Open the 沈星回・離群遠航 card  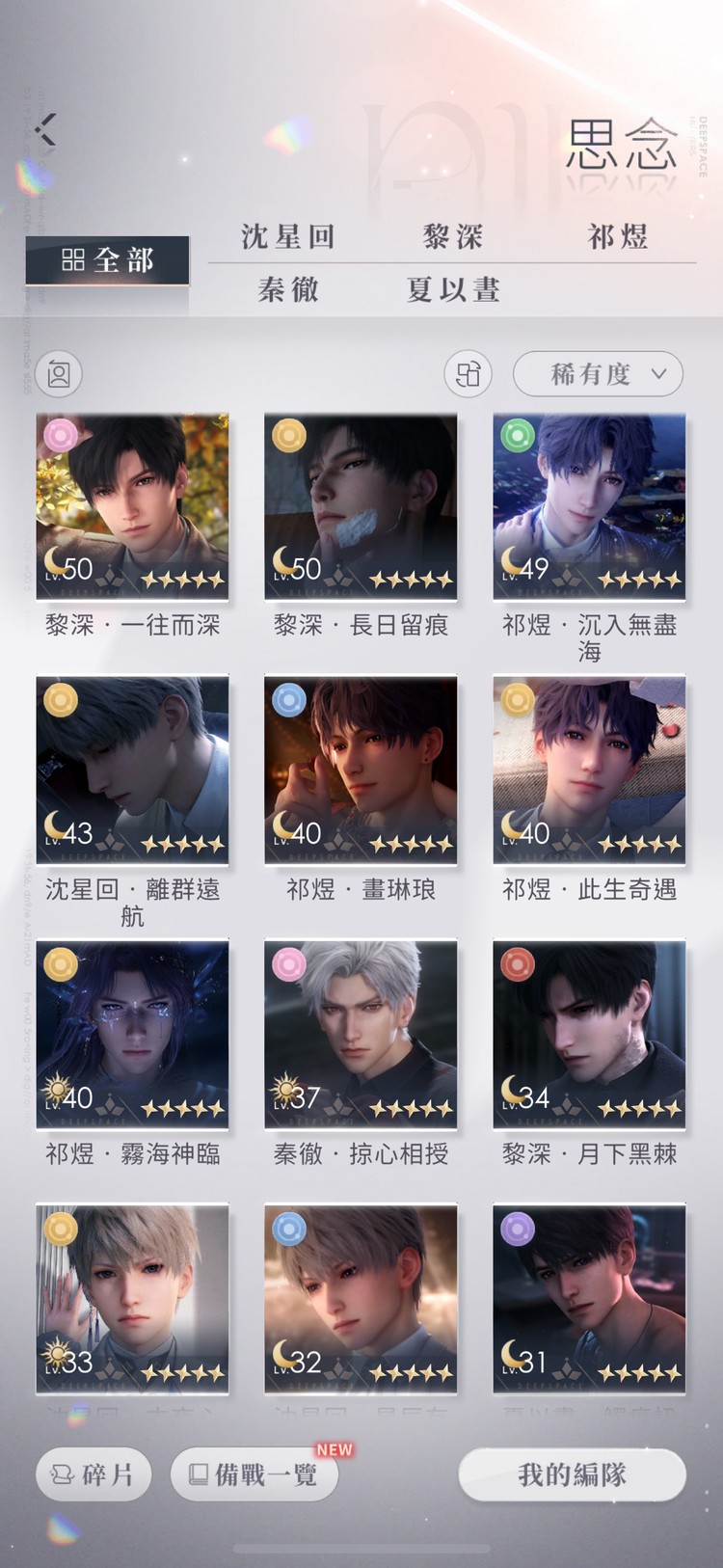pyautogui.click(x=132, y=770)
